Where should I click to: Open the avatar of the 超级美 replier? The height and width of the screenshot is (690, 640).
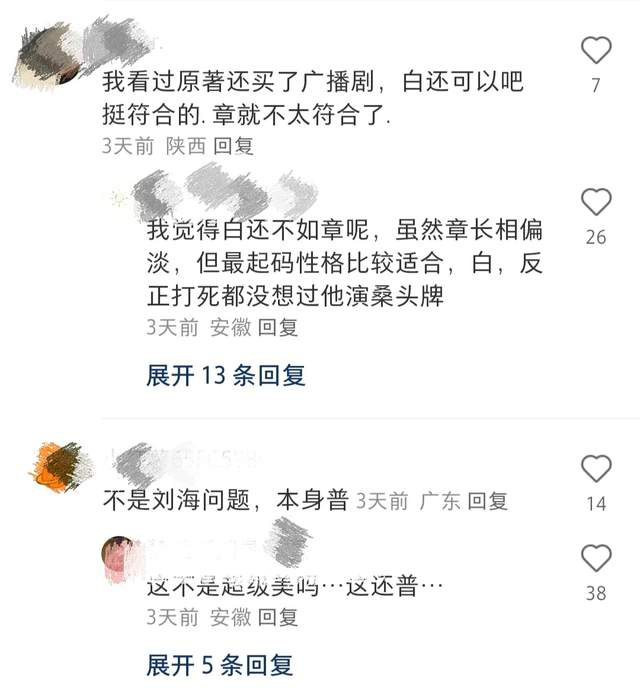(x=122, y=556)
